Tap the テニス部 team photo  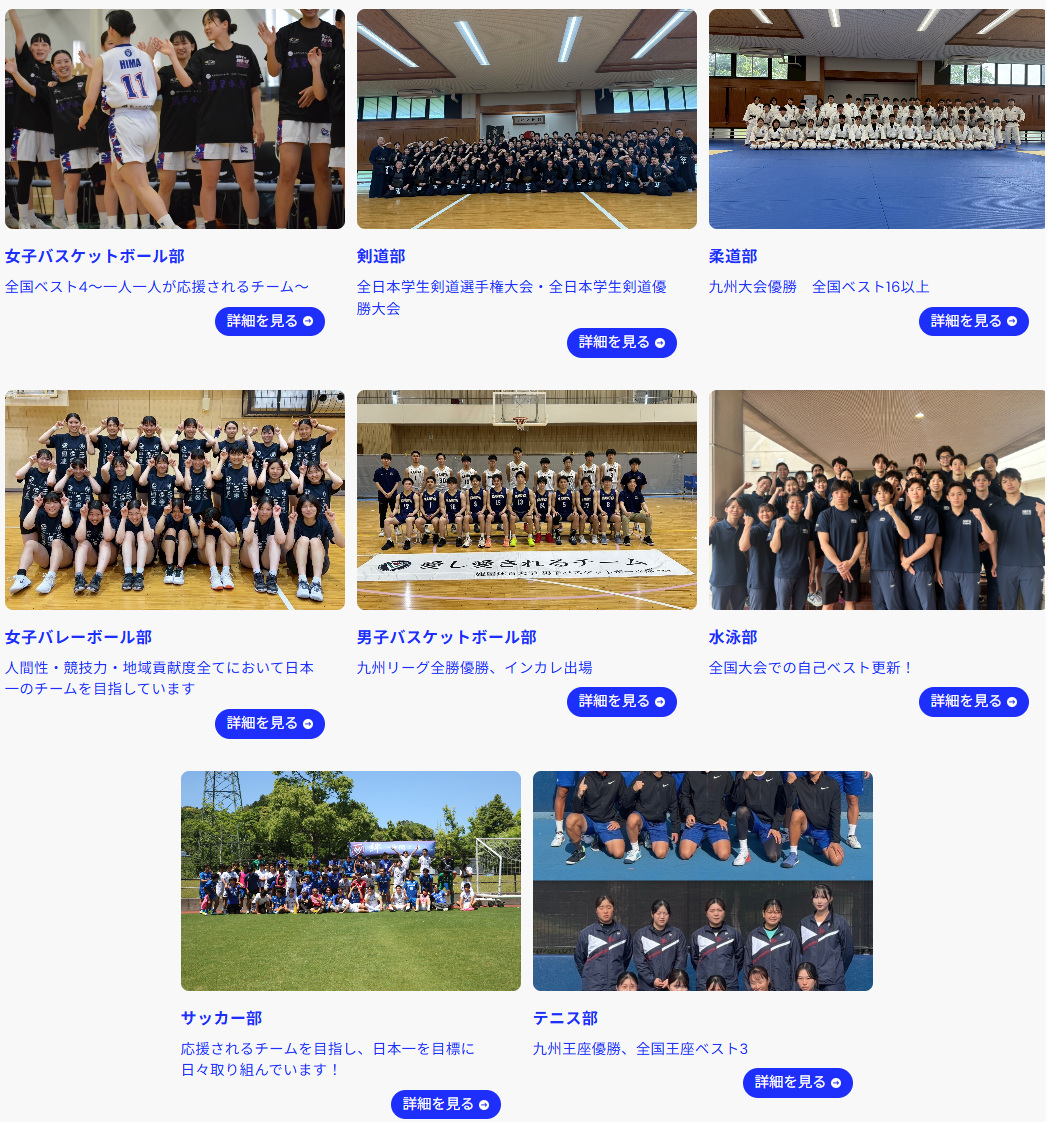click(703, 881)
